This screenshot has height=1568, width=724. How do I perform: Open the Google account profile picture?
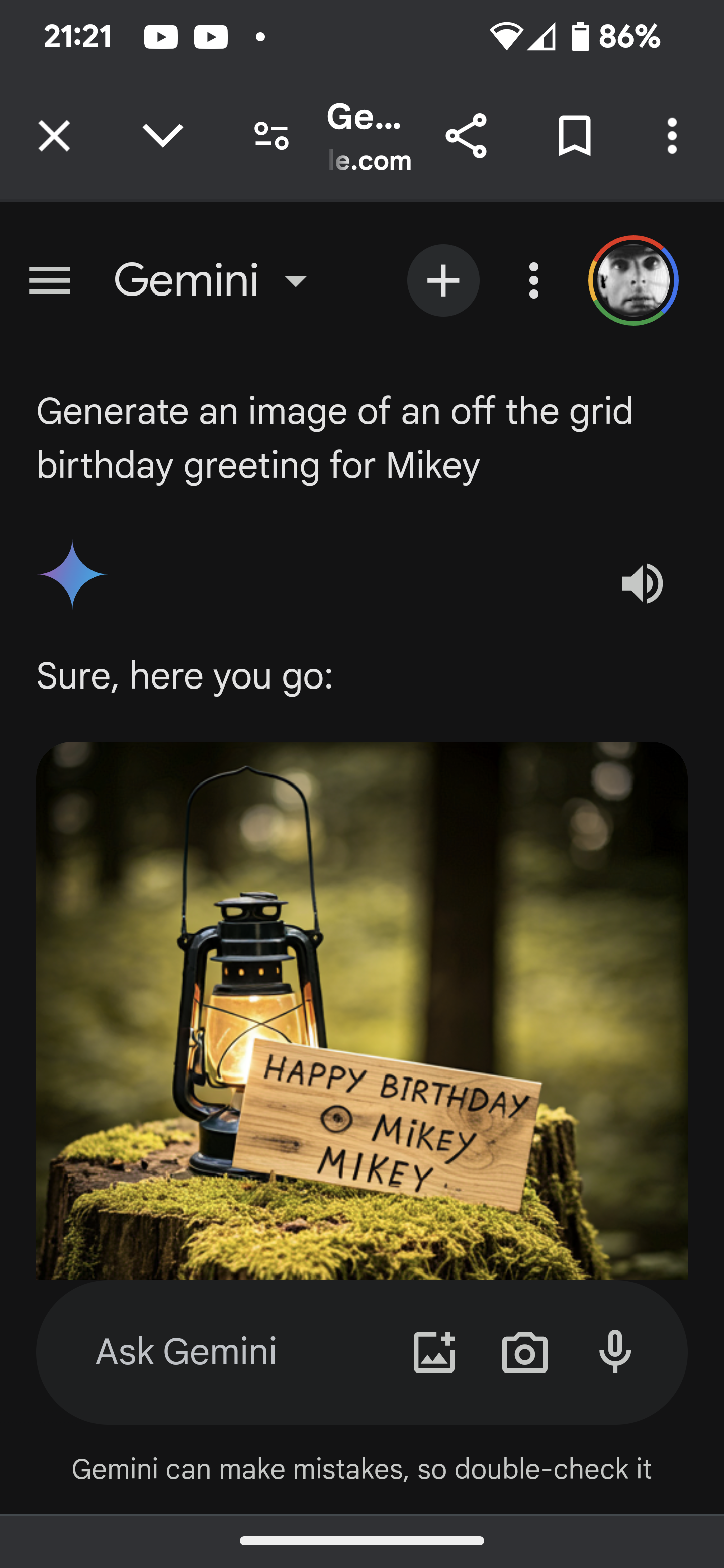click(633, 280)
